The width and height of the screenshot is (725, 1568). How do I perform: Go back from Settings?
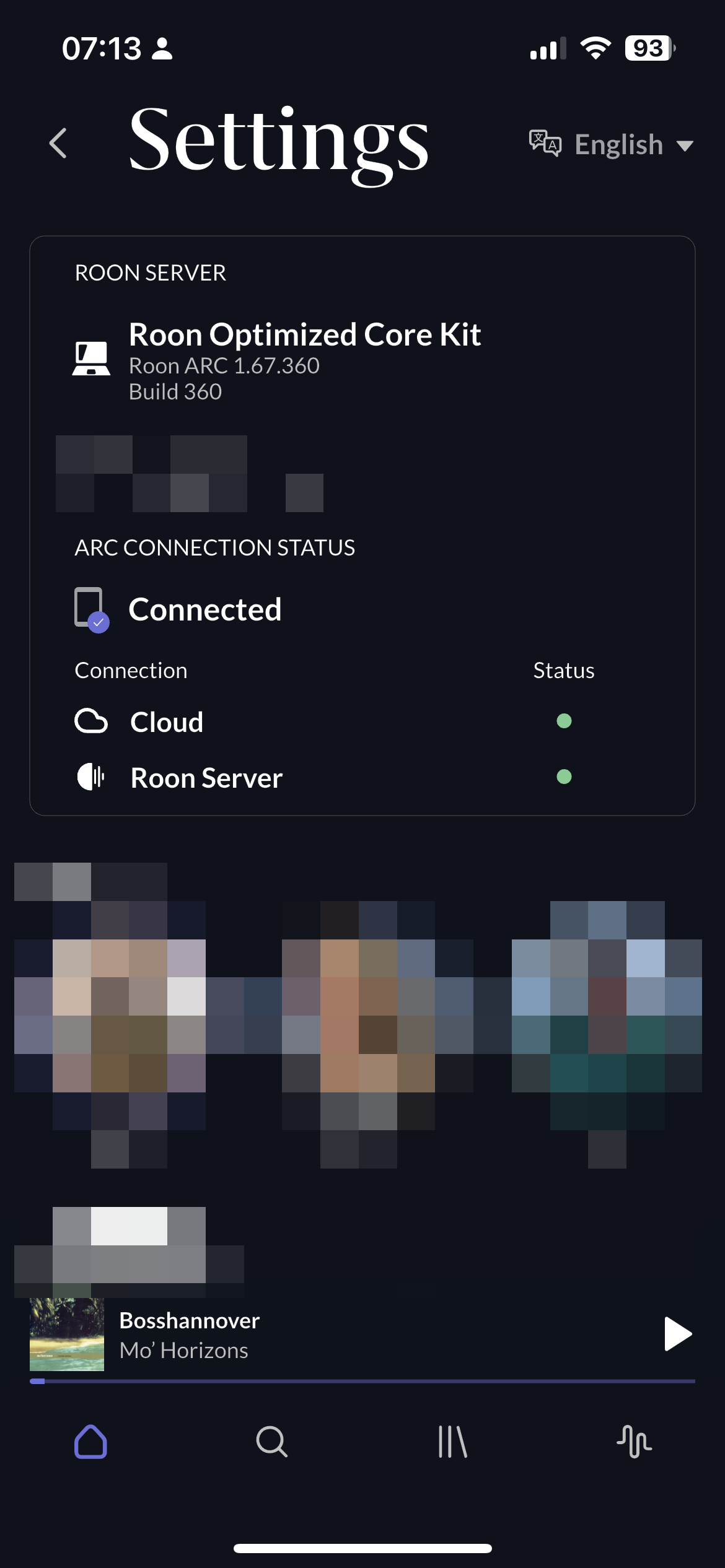pos(58,144)
